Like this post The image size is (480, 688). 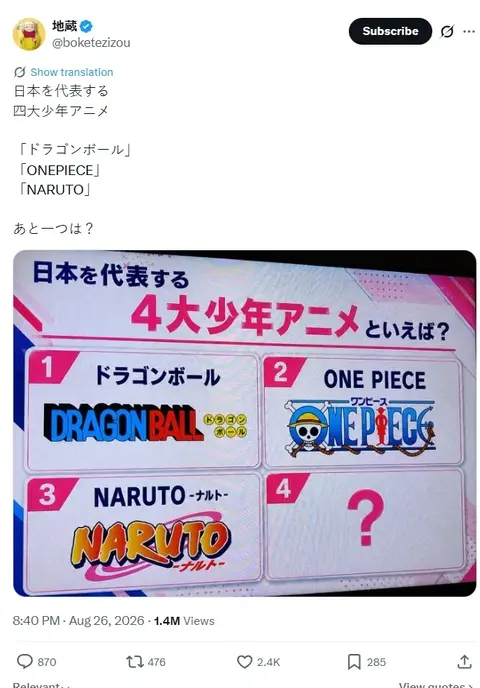click(258, 662)
